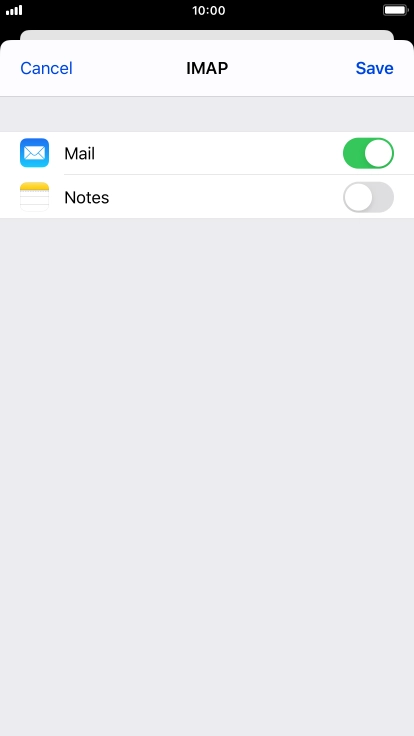This screenshot has width=414, height=736.
Task: Save the IMAP account
Action: click(x=374, y=68)
